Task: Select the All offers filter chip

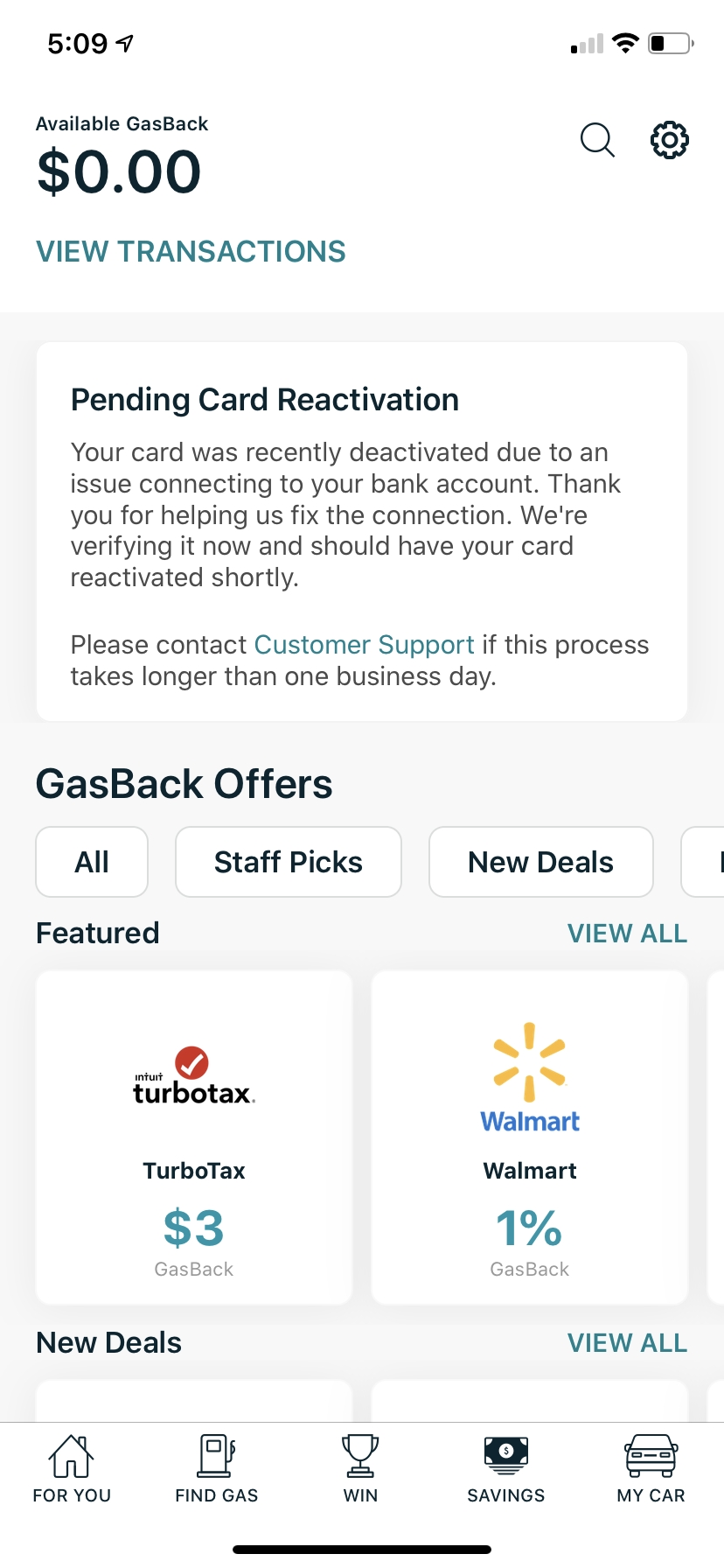Action: (x=91, y=862)
